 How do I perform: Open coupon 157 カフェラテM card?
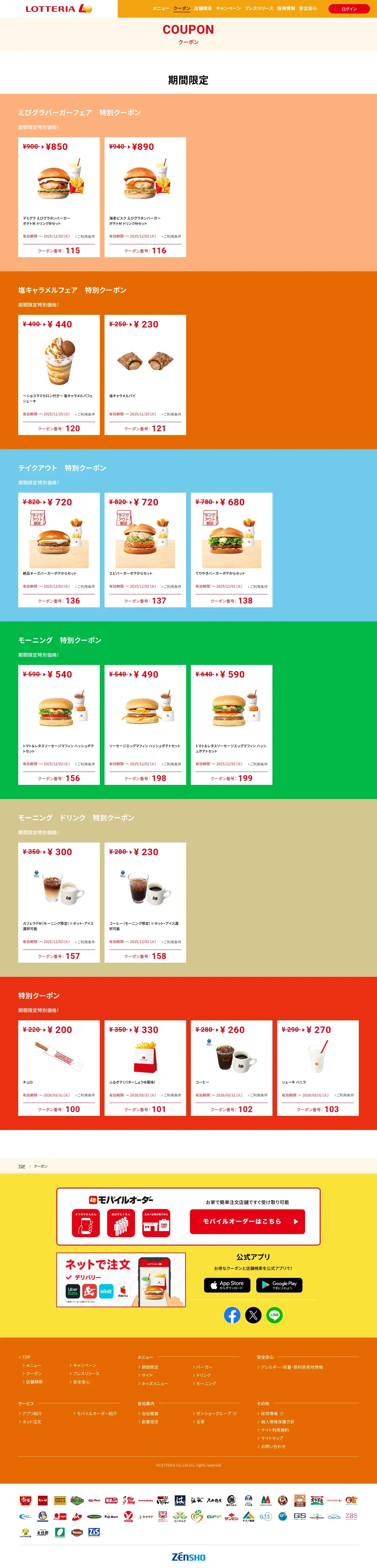(59, 903)
